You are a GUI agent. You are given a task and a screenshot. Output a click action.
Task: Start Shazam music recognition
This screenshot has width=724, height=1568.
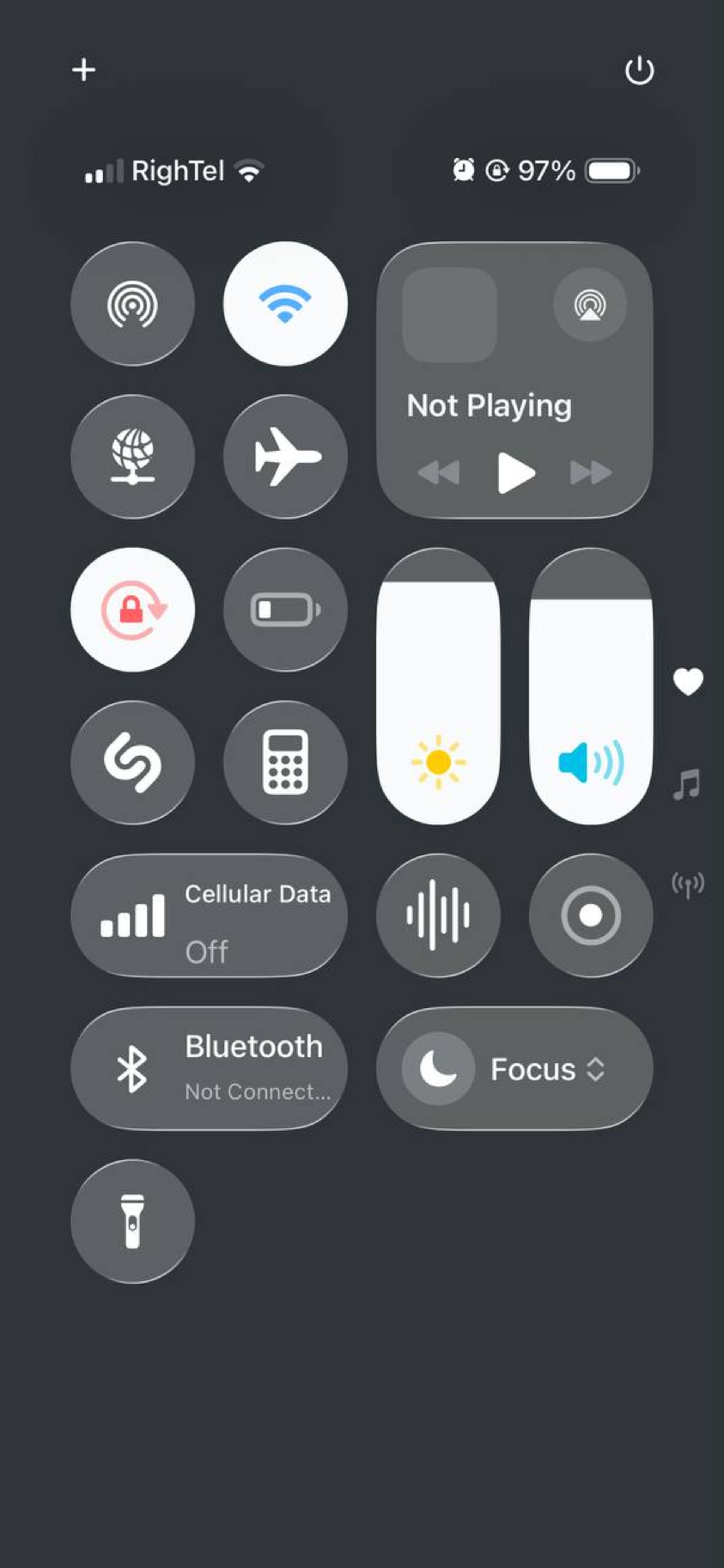(133, 762)
